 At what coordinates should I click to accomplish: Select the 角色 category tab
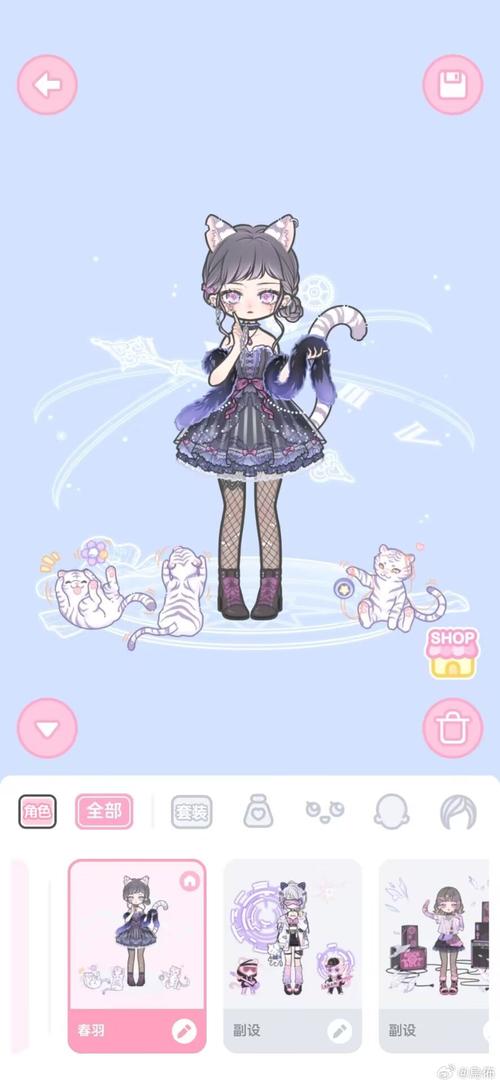point(37,812)
